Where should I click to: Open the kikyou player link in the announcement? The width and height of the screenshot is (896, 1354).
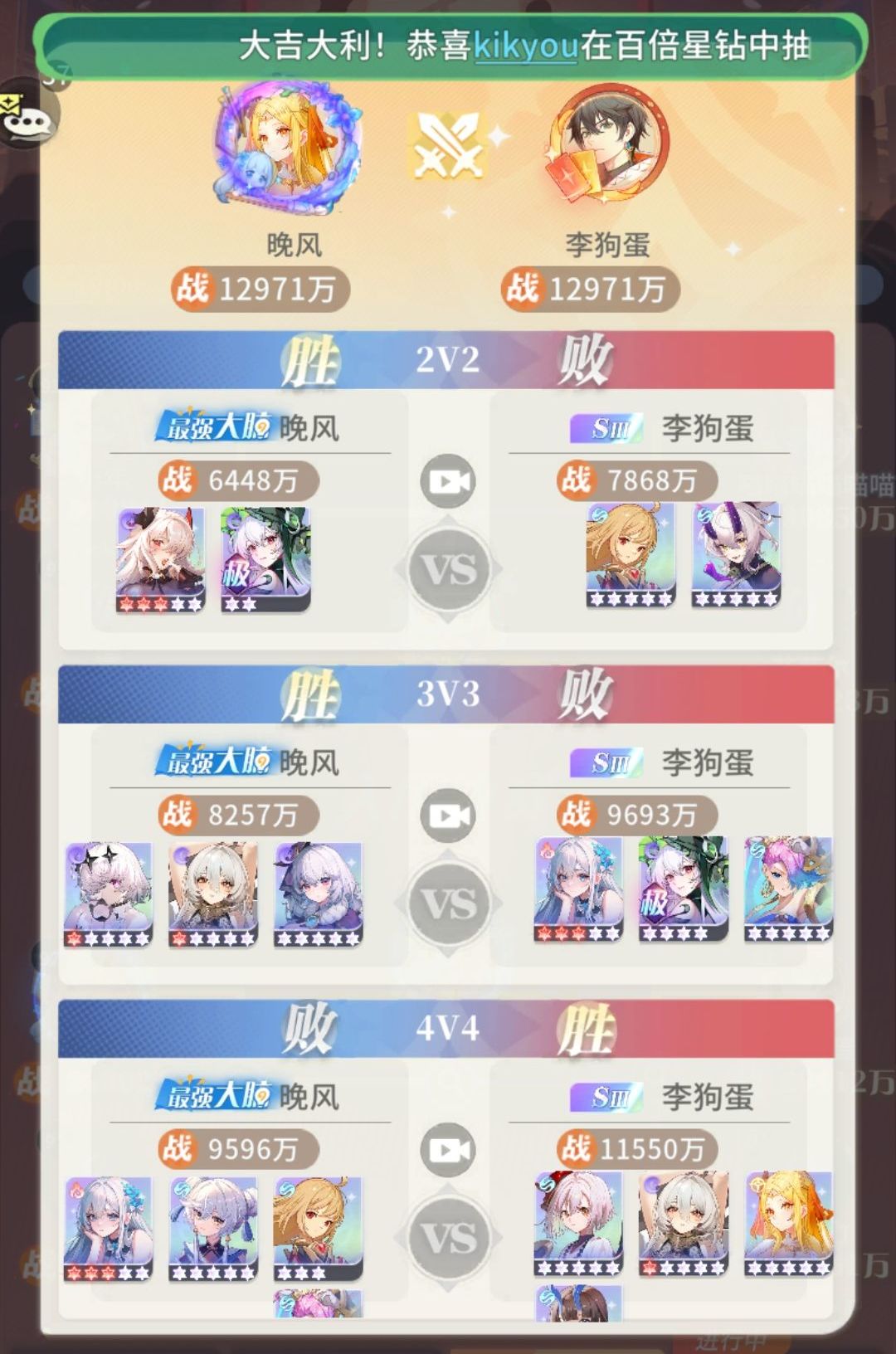point(525,45)
